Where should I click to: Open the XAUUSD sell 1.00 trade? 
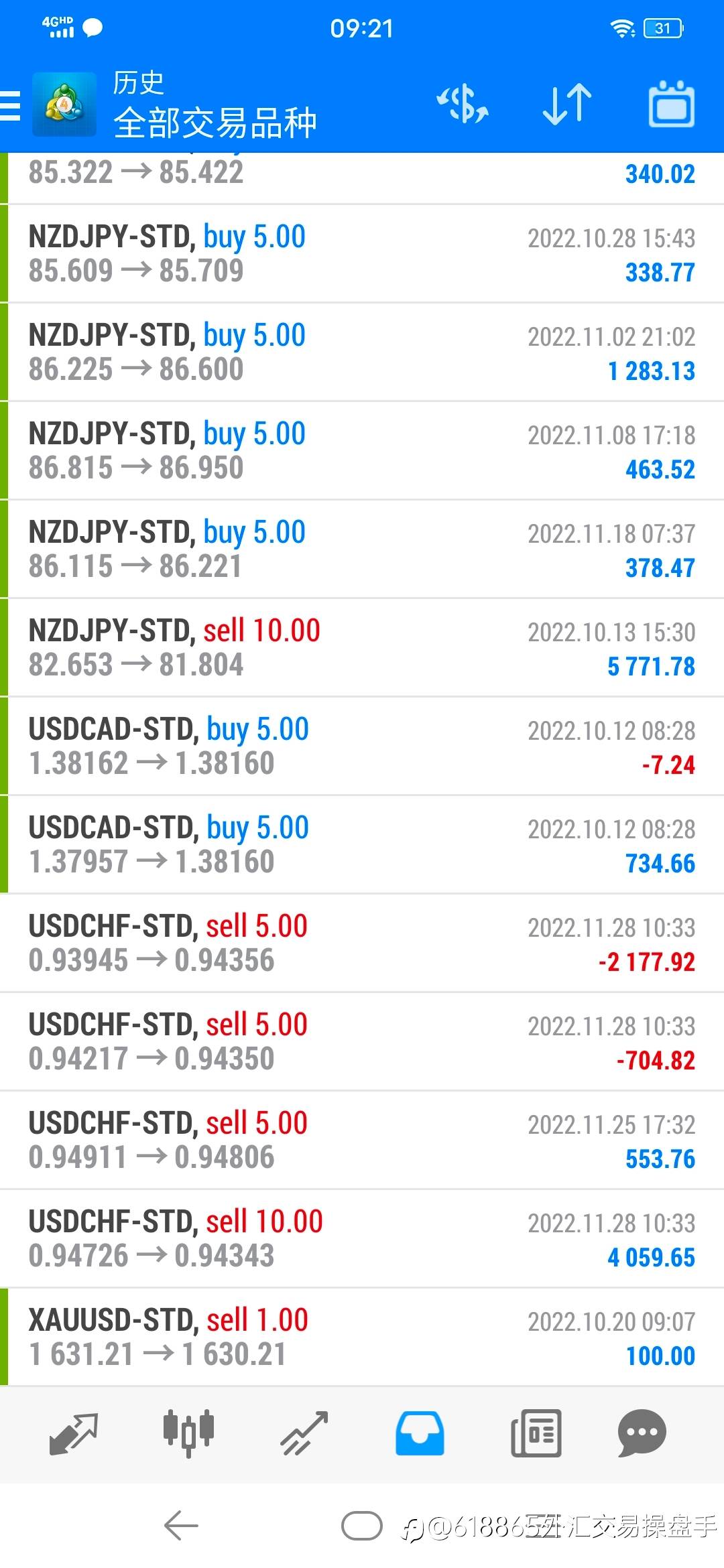(362, 1337)
